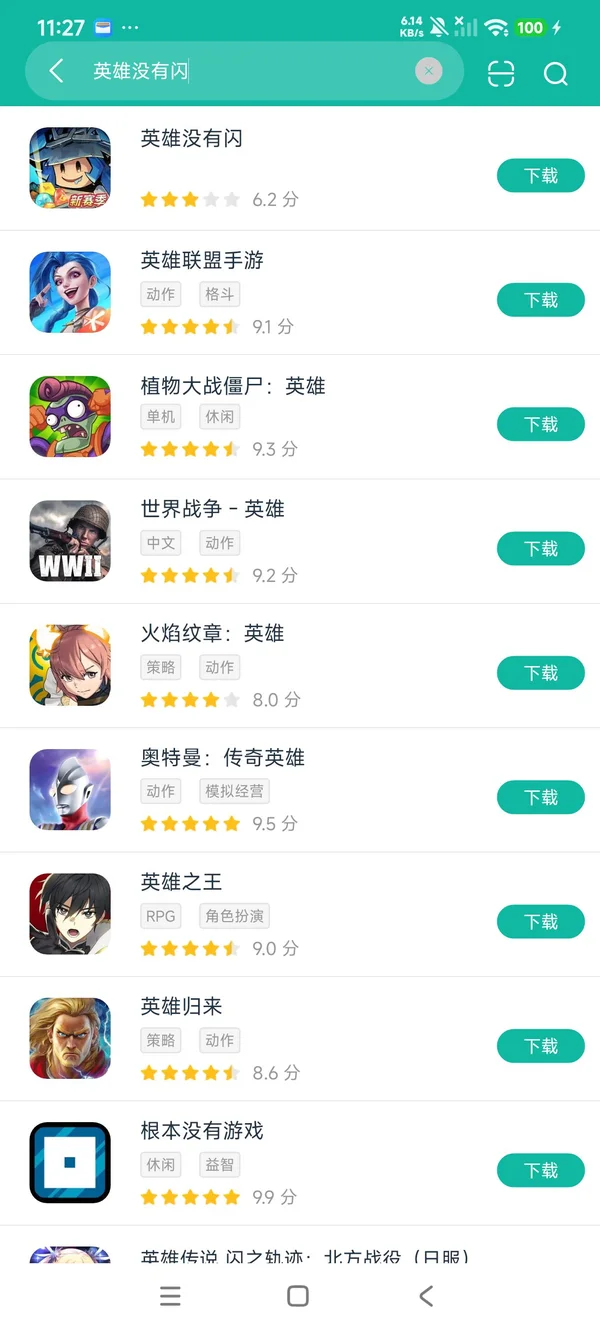Clear the search text with the X

pos(428,71)
